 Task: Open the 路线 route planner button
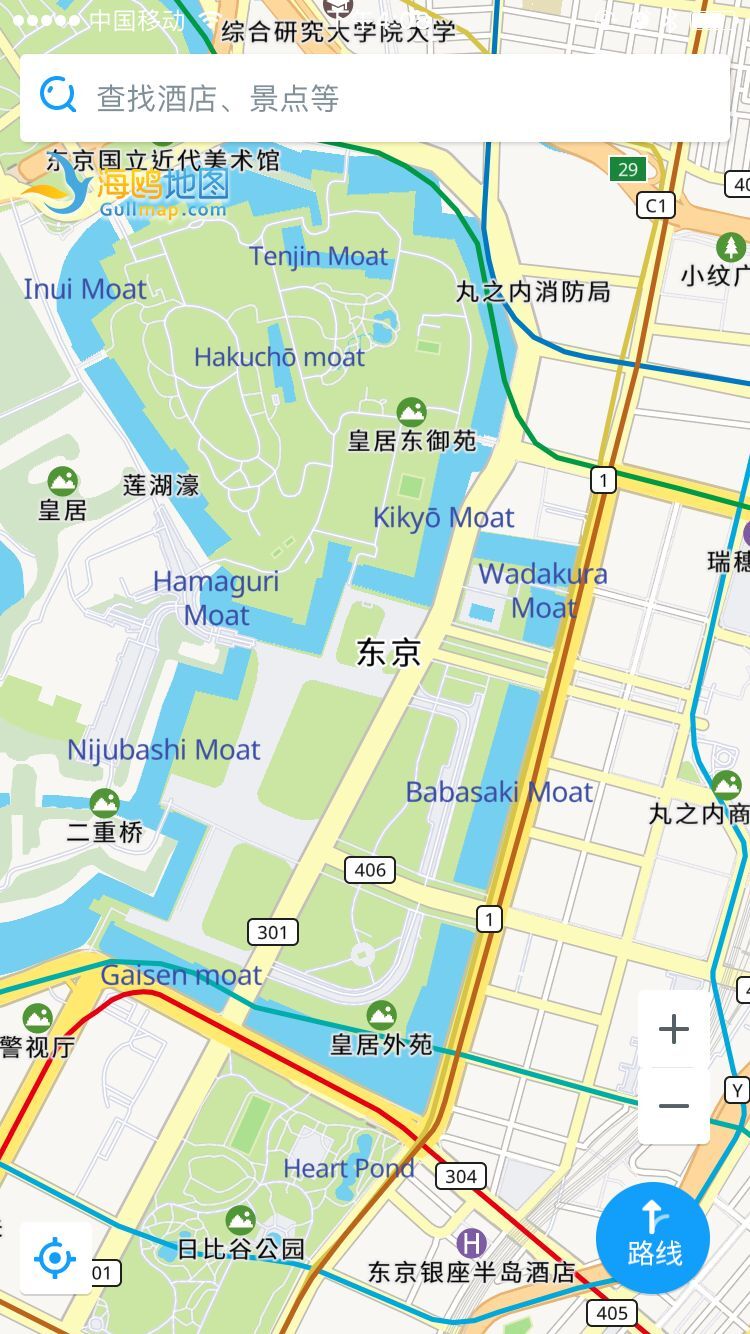tap(653, 1237)
